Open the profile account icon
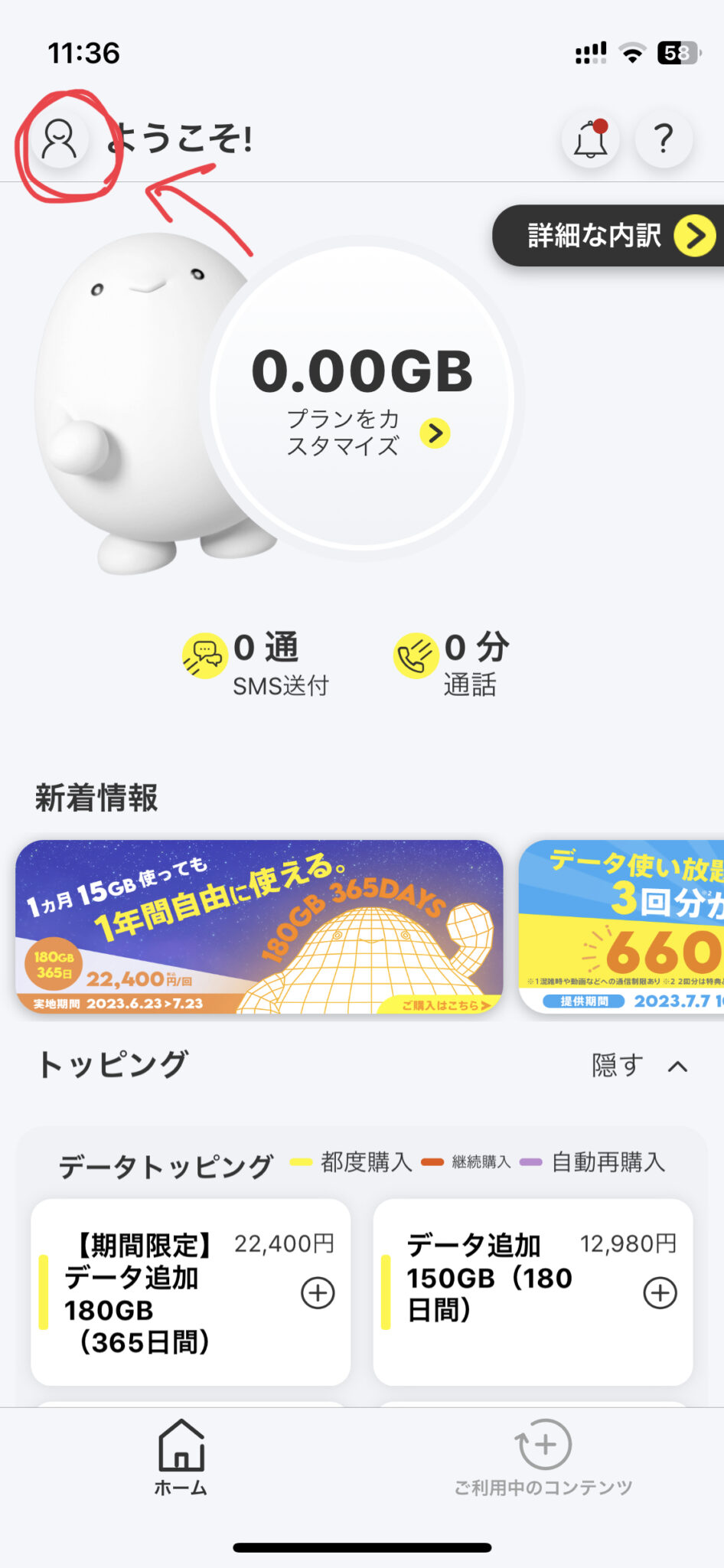The image size is (724, 1568). coord(60,138)
